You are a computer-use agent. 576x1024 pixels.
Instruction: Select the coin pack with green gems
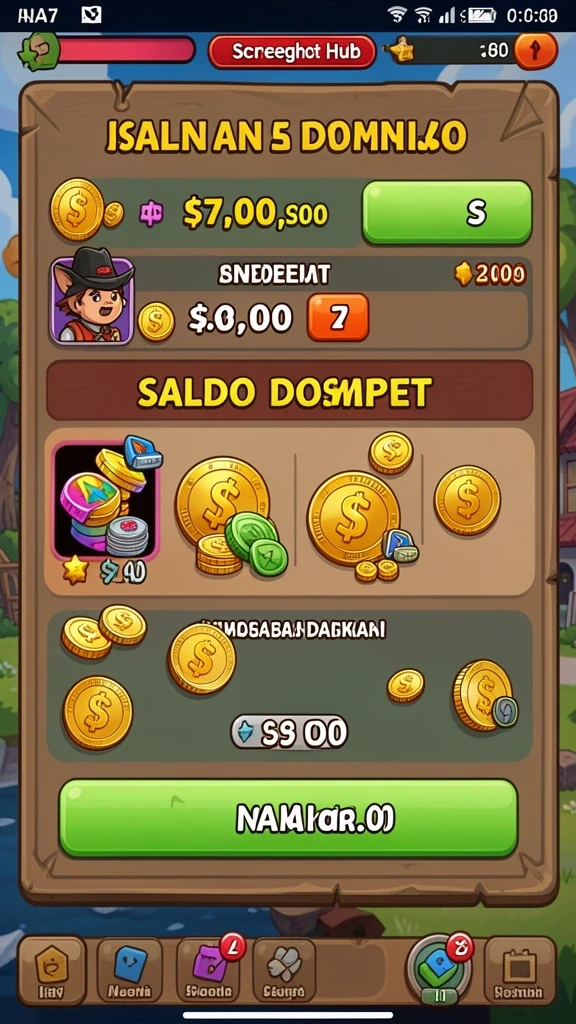pos(231,515)
